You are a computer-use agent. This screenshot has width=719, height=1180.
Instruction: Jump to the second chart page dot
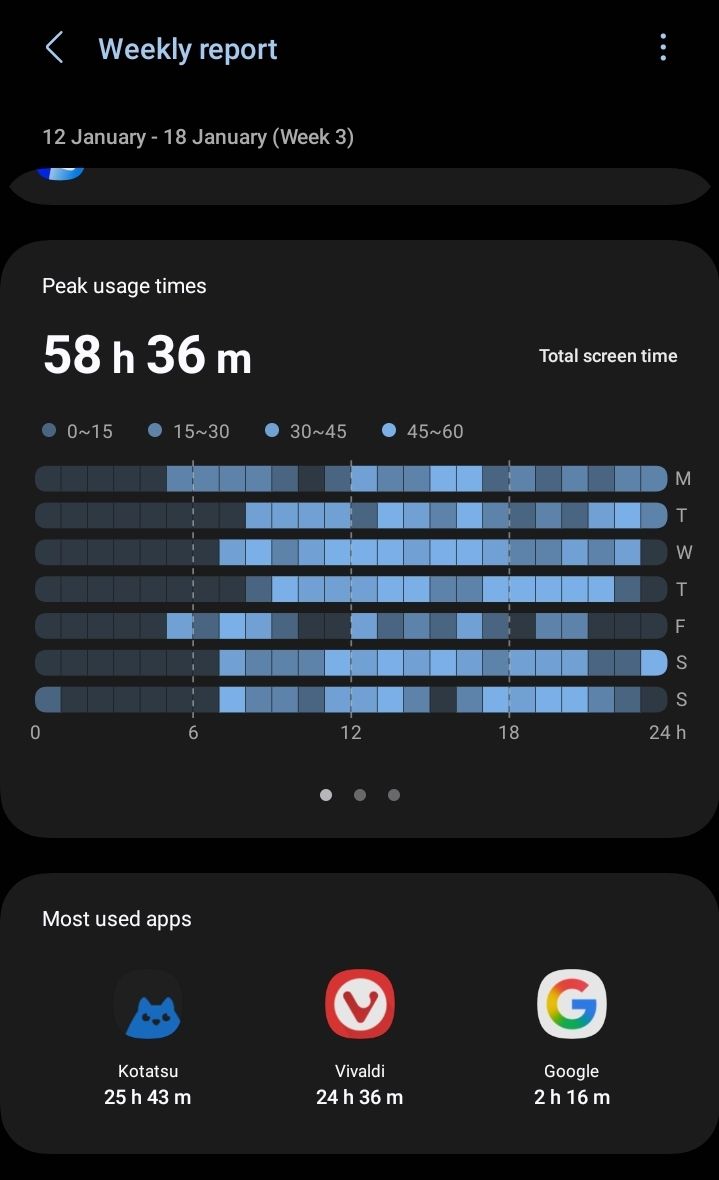pos(360,795)
